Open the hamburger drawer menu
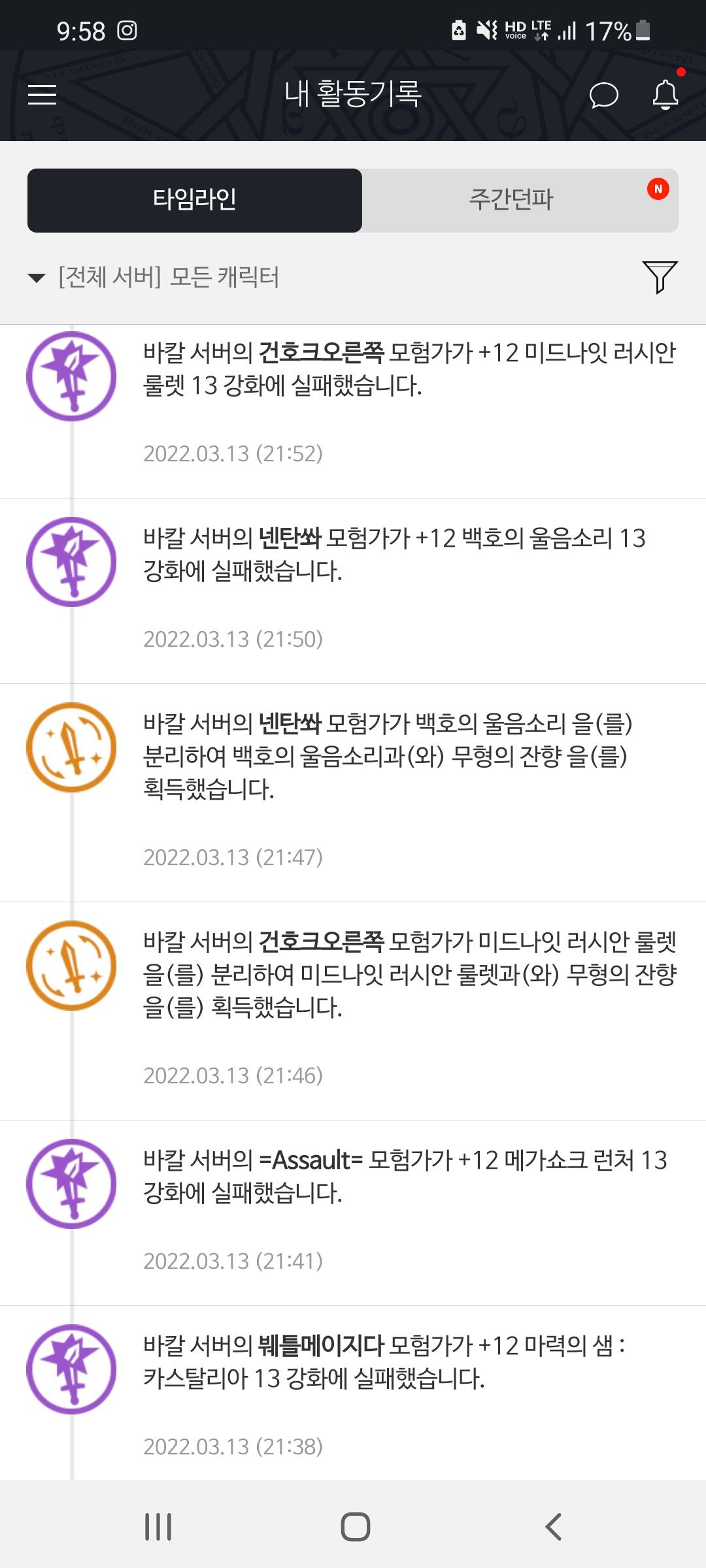Viewport: 706px width, 1568px height. (x=42, y=95)
